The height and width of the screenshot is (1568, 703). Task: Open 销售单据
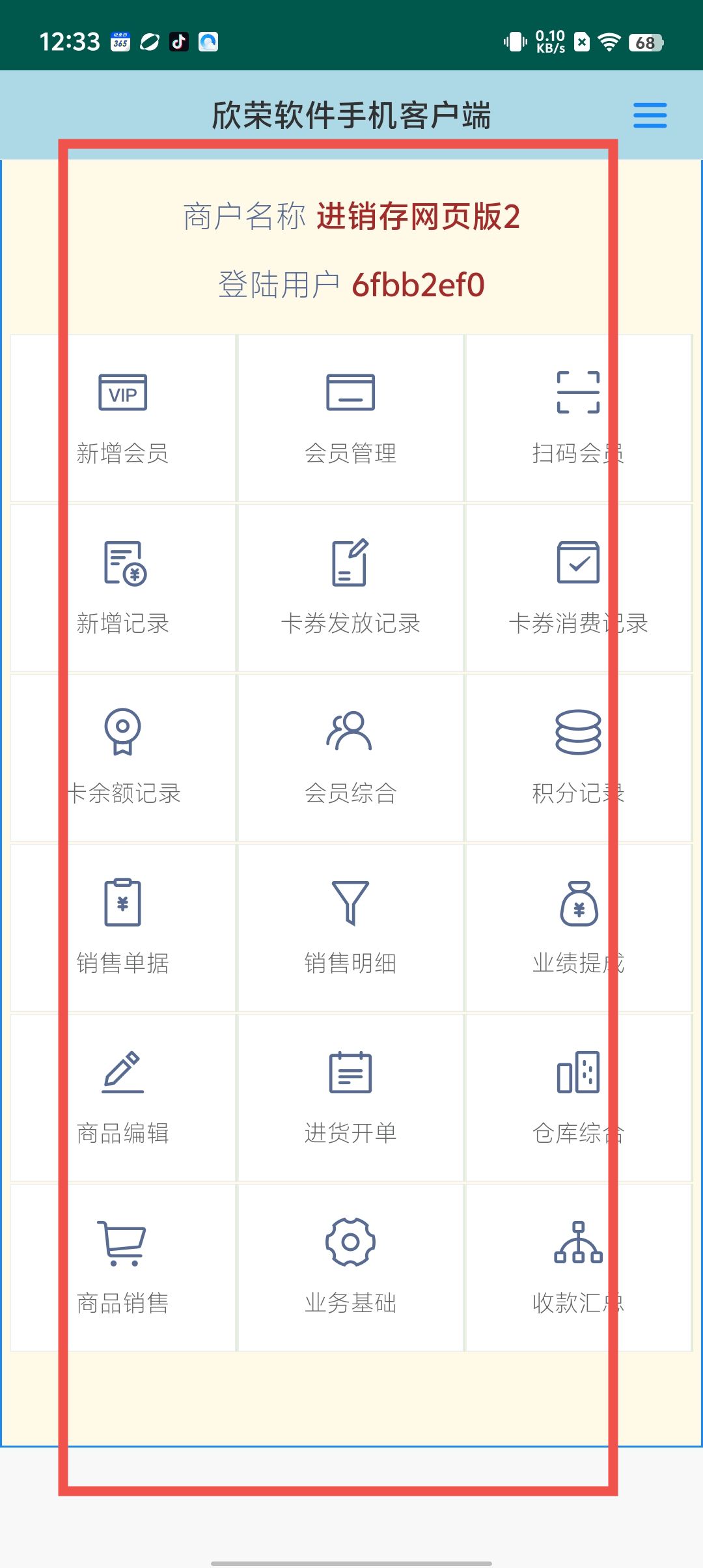click(123, 928)
